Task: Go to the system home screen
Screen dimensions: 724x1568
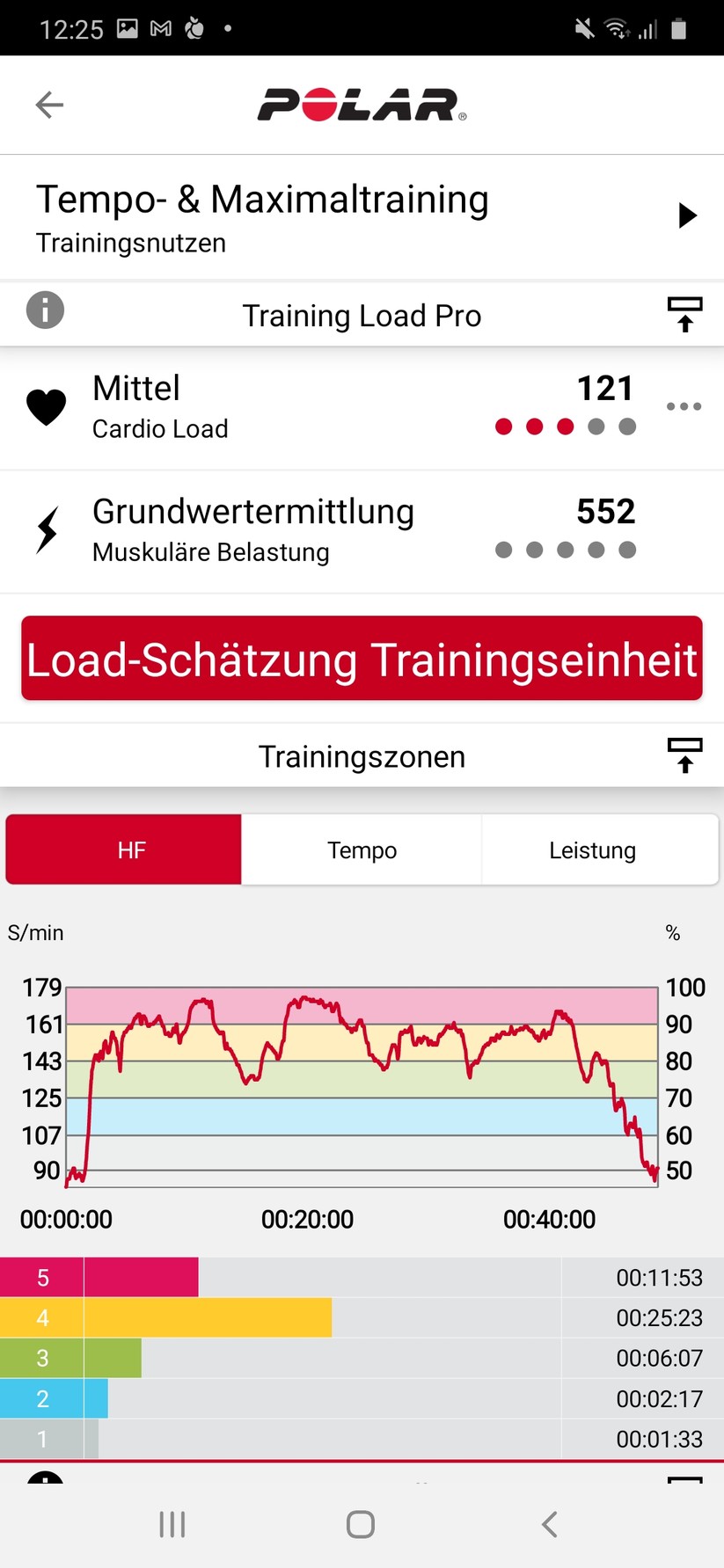Action: pyautogui.click(x=361, y=1524)
